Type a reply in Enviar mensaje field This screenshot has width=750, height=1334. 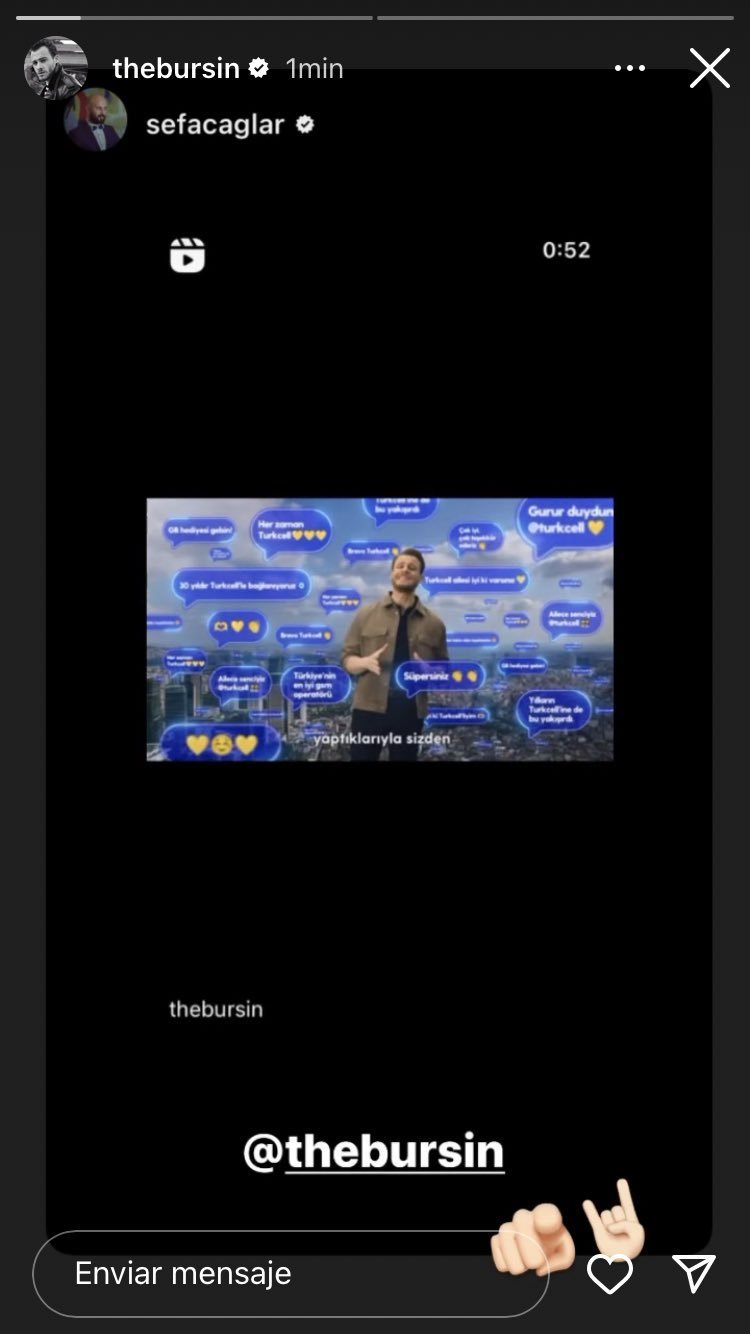pos(291,1273)
